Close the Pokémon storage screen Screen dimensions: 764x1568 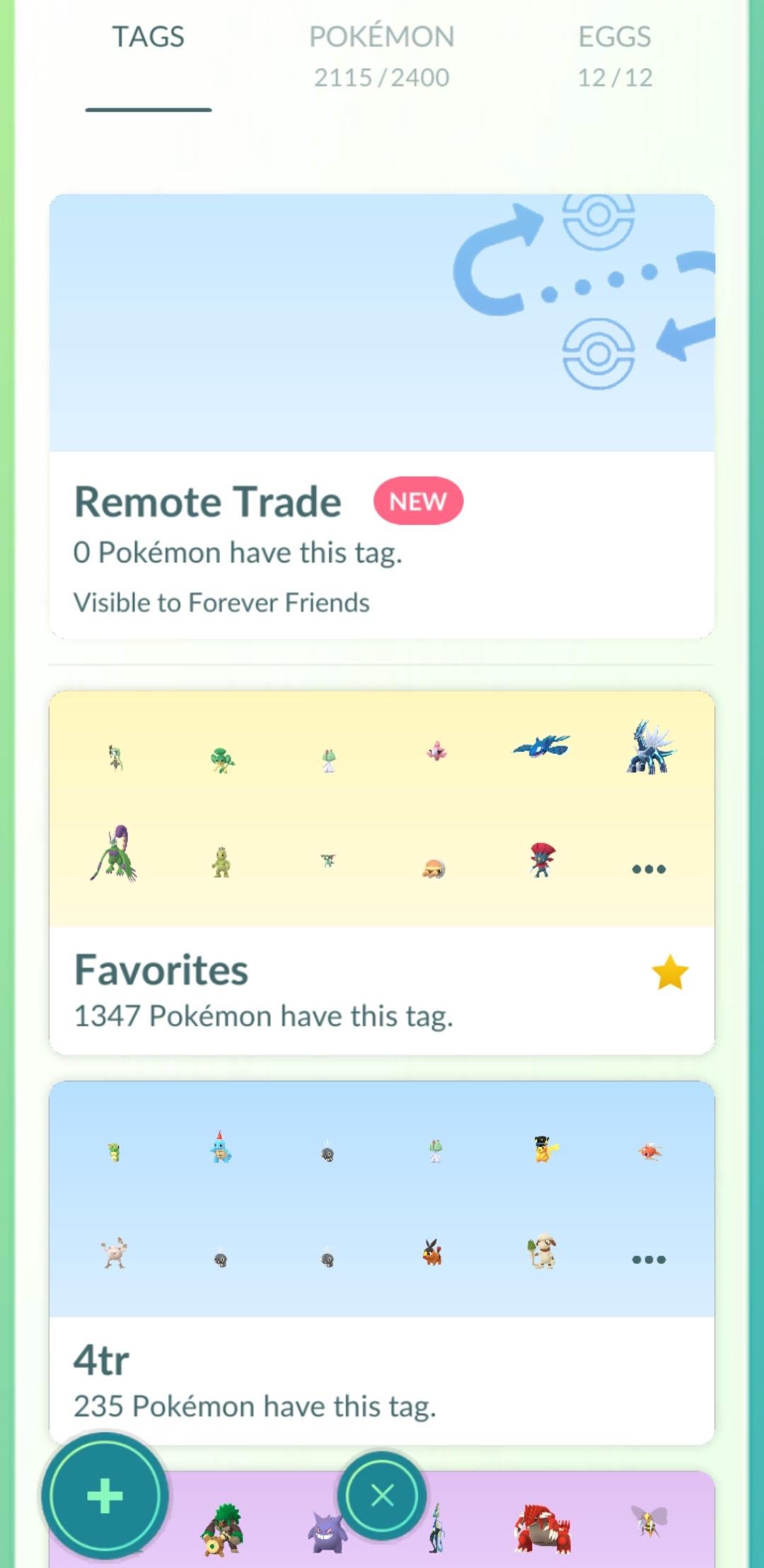[x=382, y=1495]
